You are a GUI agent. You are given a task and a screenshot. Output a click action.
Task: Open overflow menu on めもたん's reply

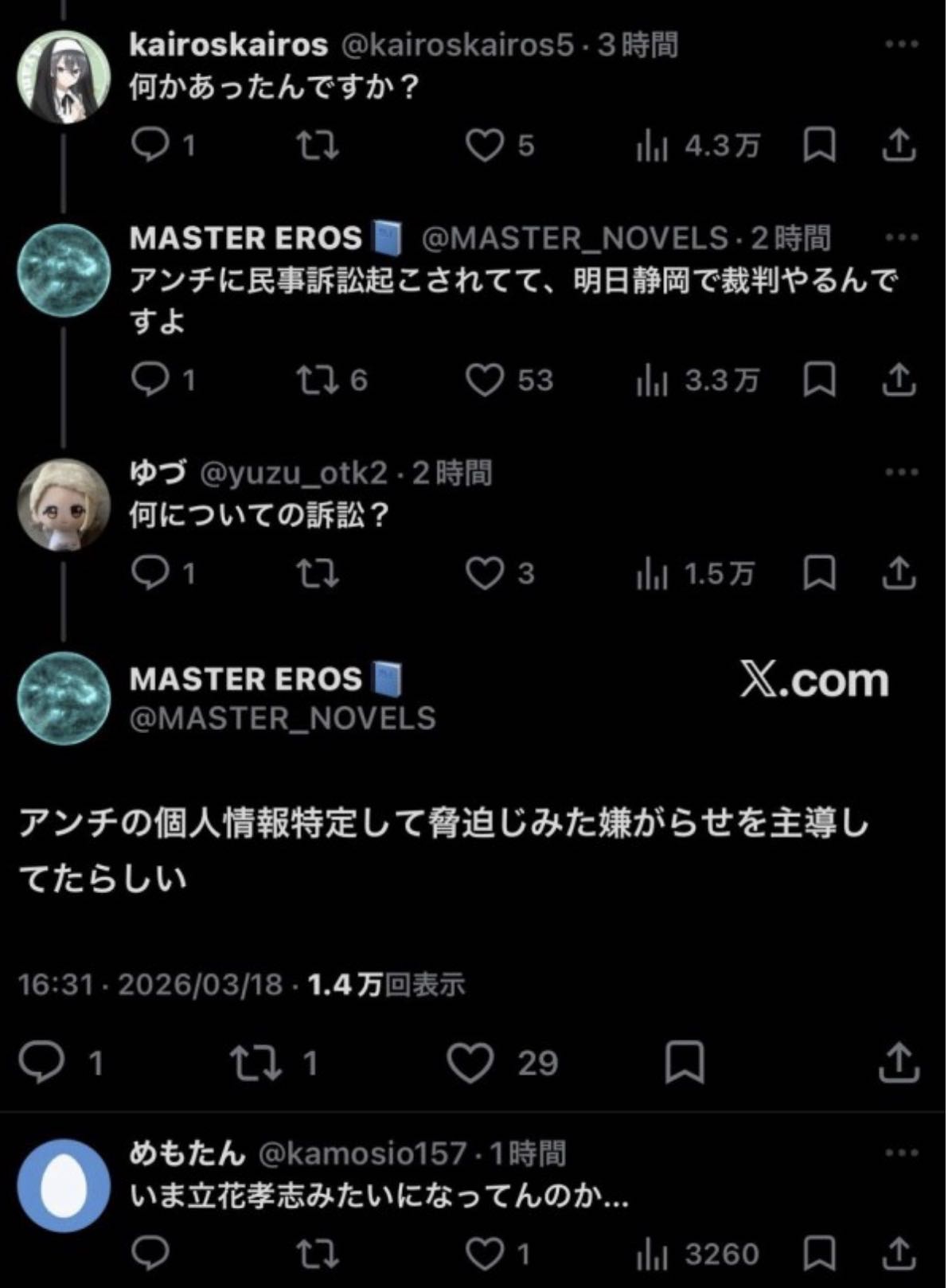(x=901, y=1153)
